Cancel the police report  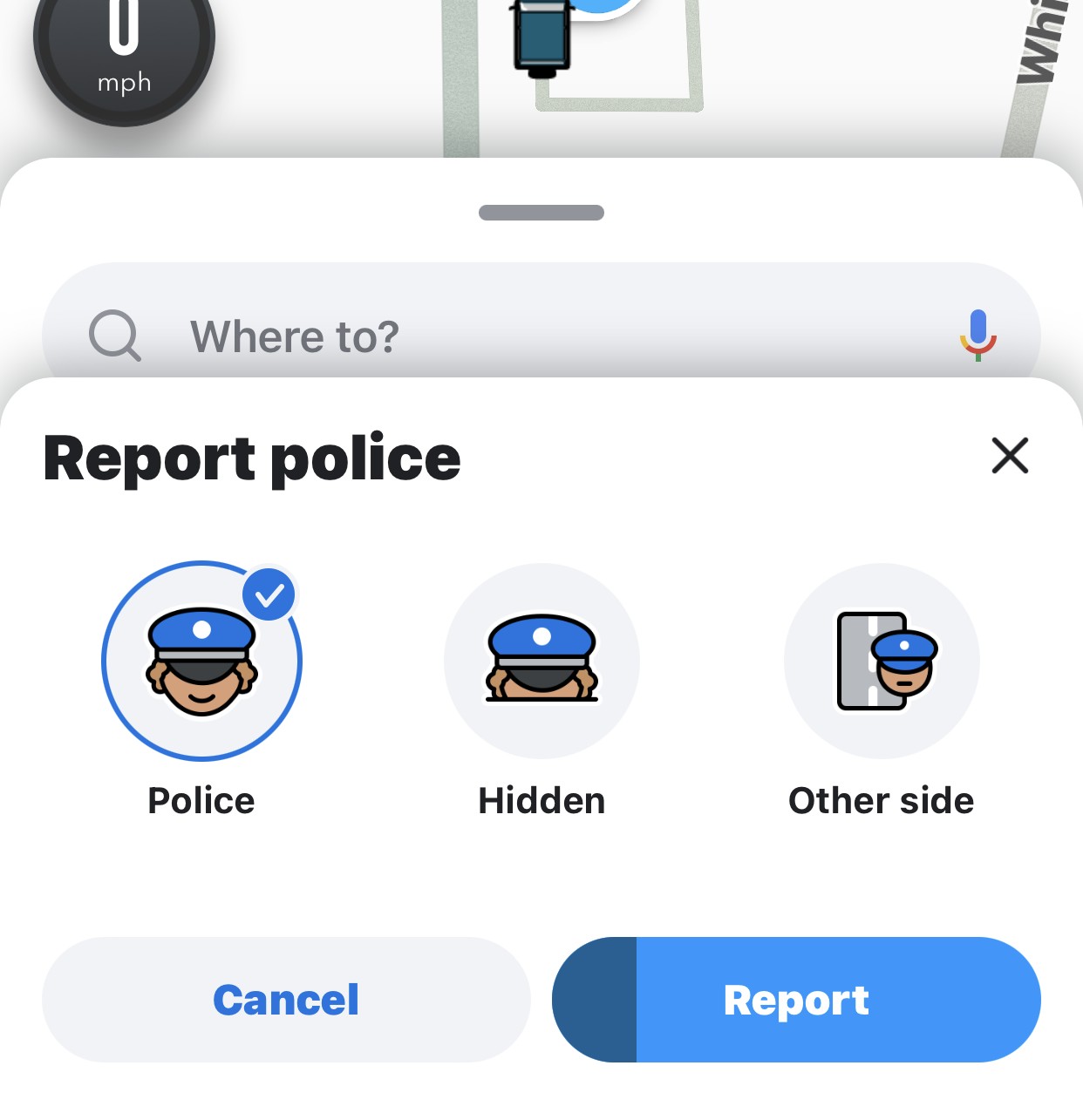pyautogui.click(x=286, y=1000)
